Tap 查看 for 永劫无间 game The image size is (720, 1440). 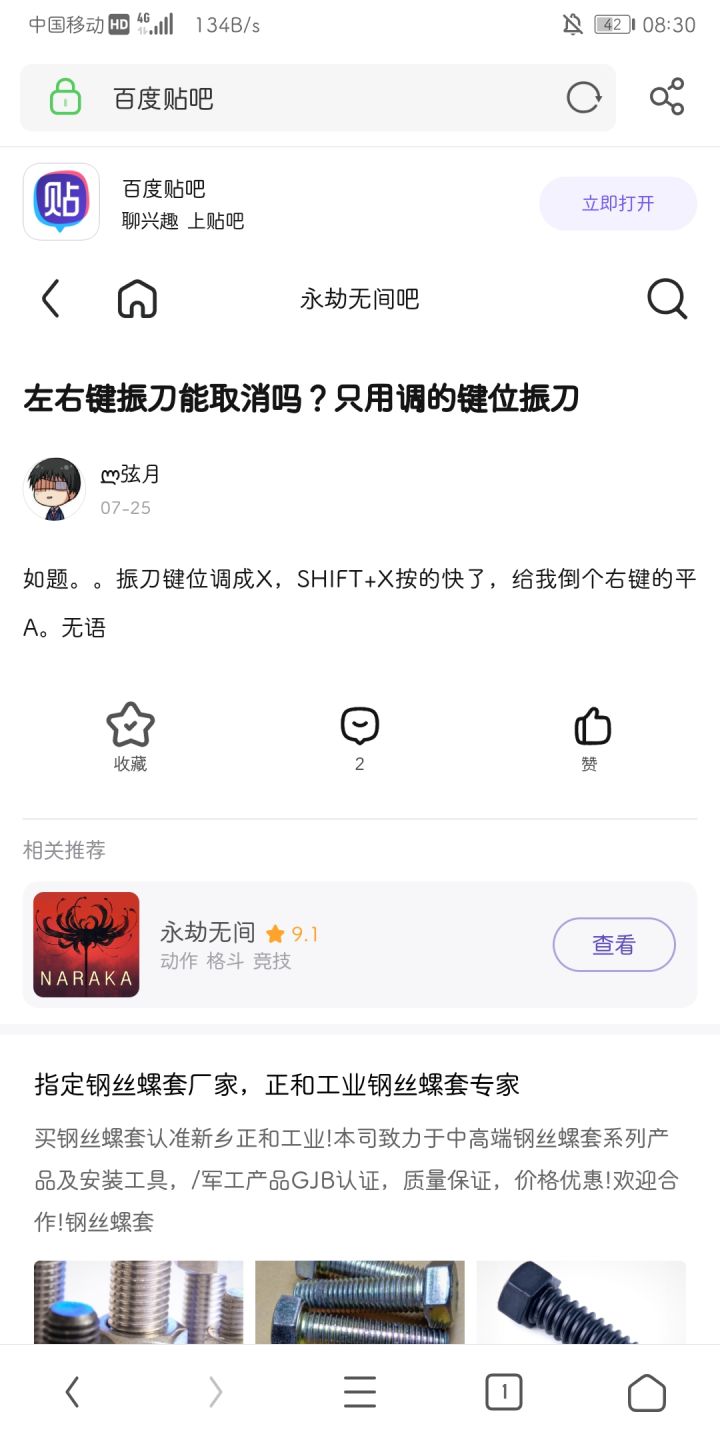click(x=613, y=944)
